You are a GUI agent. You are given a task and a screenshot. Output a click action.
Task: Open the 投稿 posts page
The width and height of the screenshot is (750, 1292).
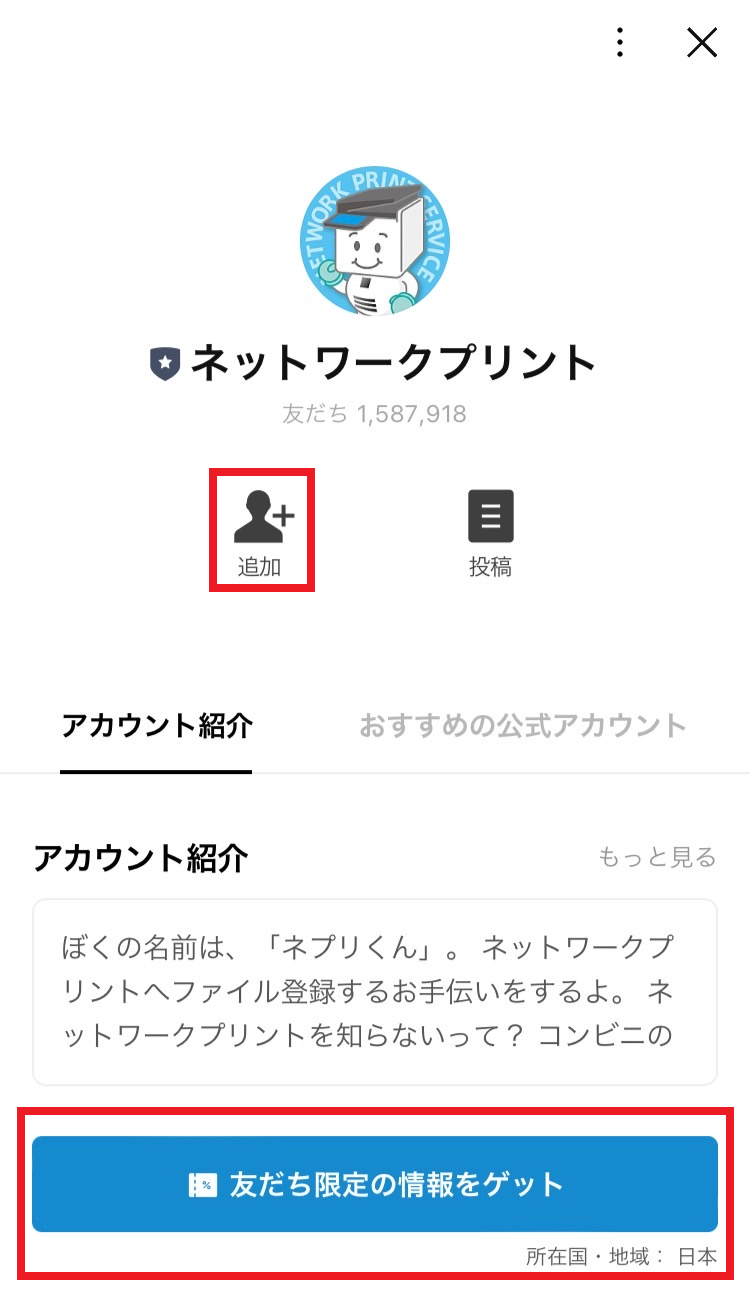pyautogui.click(x=490, y=532)
